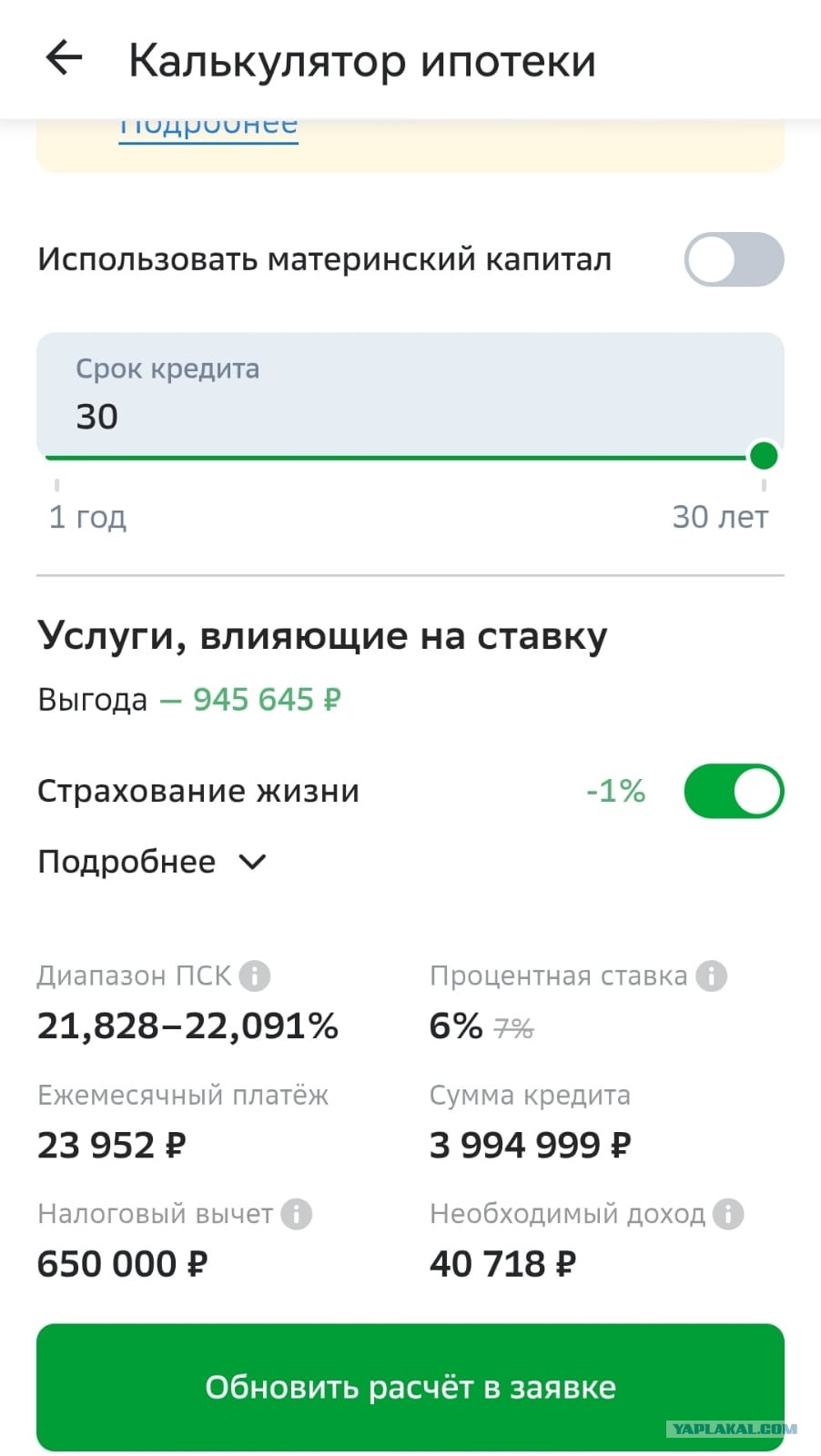
Task: Show info about Процентная ставка
Action: pyautogui.click(x=711, y=976)
